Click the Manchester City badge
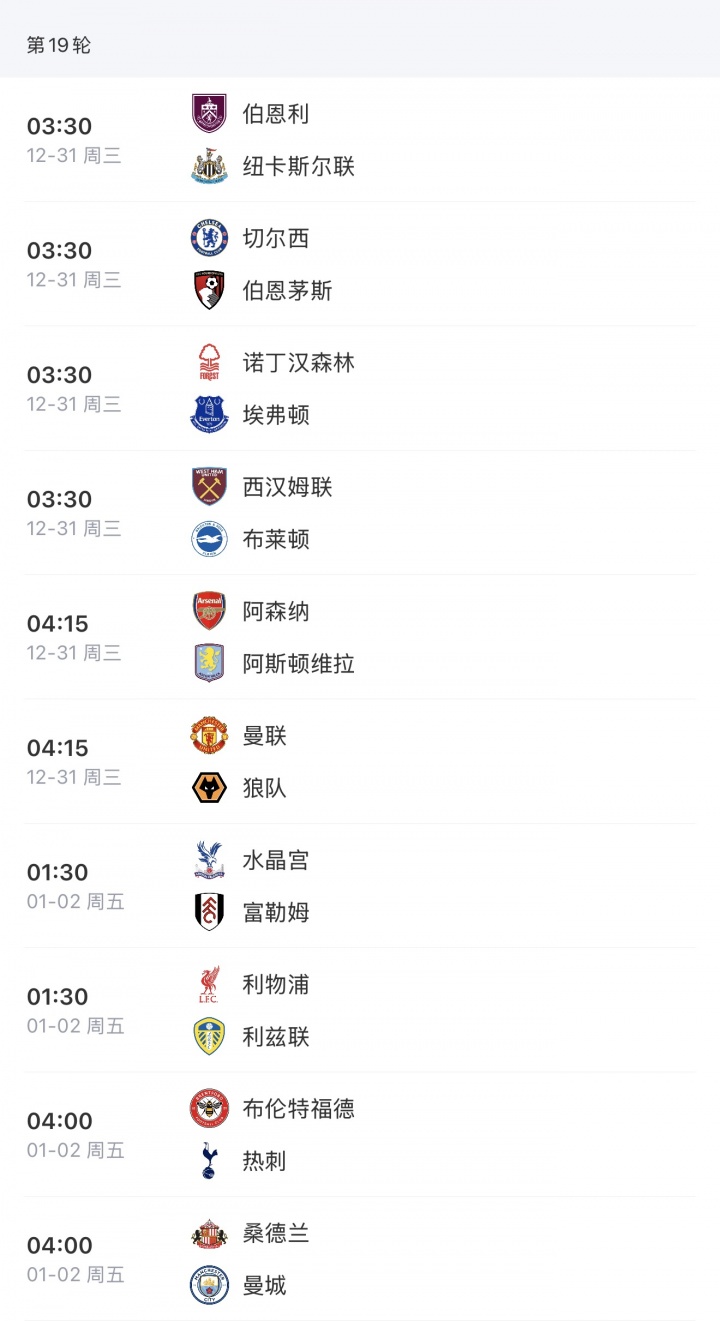Image resolution: width=720 pixels, height=1321 pixels. pyautogui.click(x=208, y=1284)
